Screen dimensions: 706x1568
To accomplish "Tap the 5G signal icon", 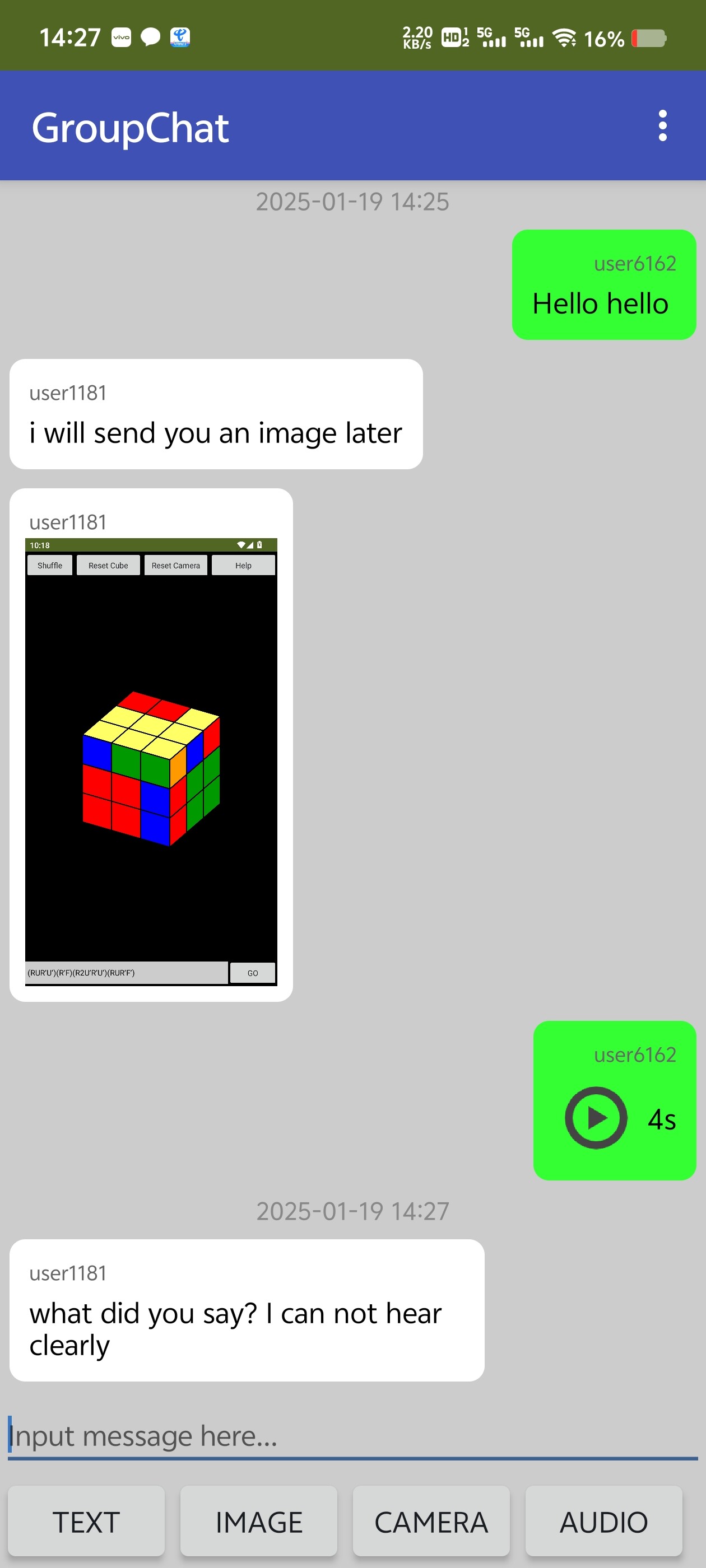I will click(491, 38).
